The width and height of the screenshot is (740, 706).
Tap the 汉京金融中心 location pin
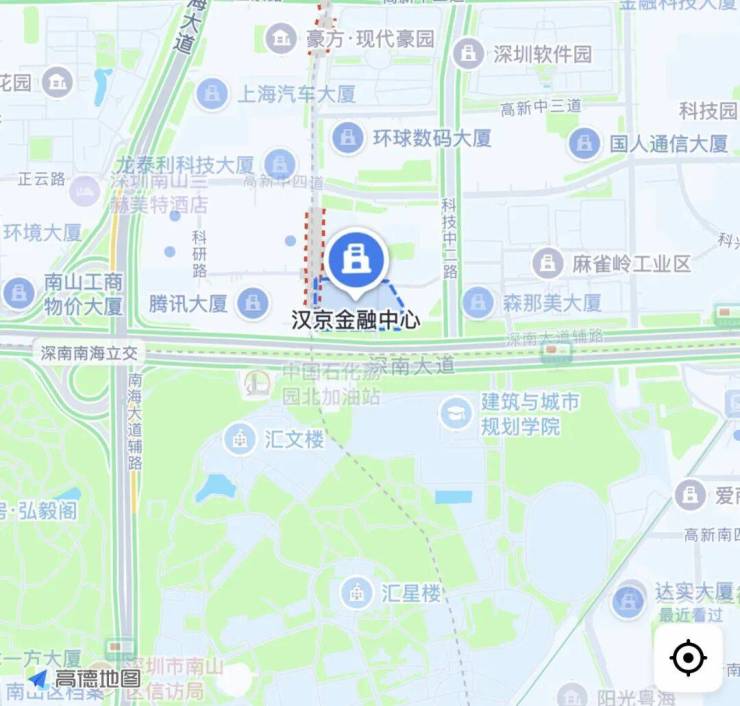pyautogui.click(x=352, y=262)
